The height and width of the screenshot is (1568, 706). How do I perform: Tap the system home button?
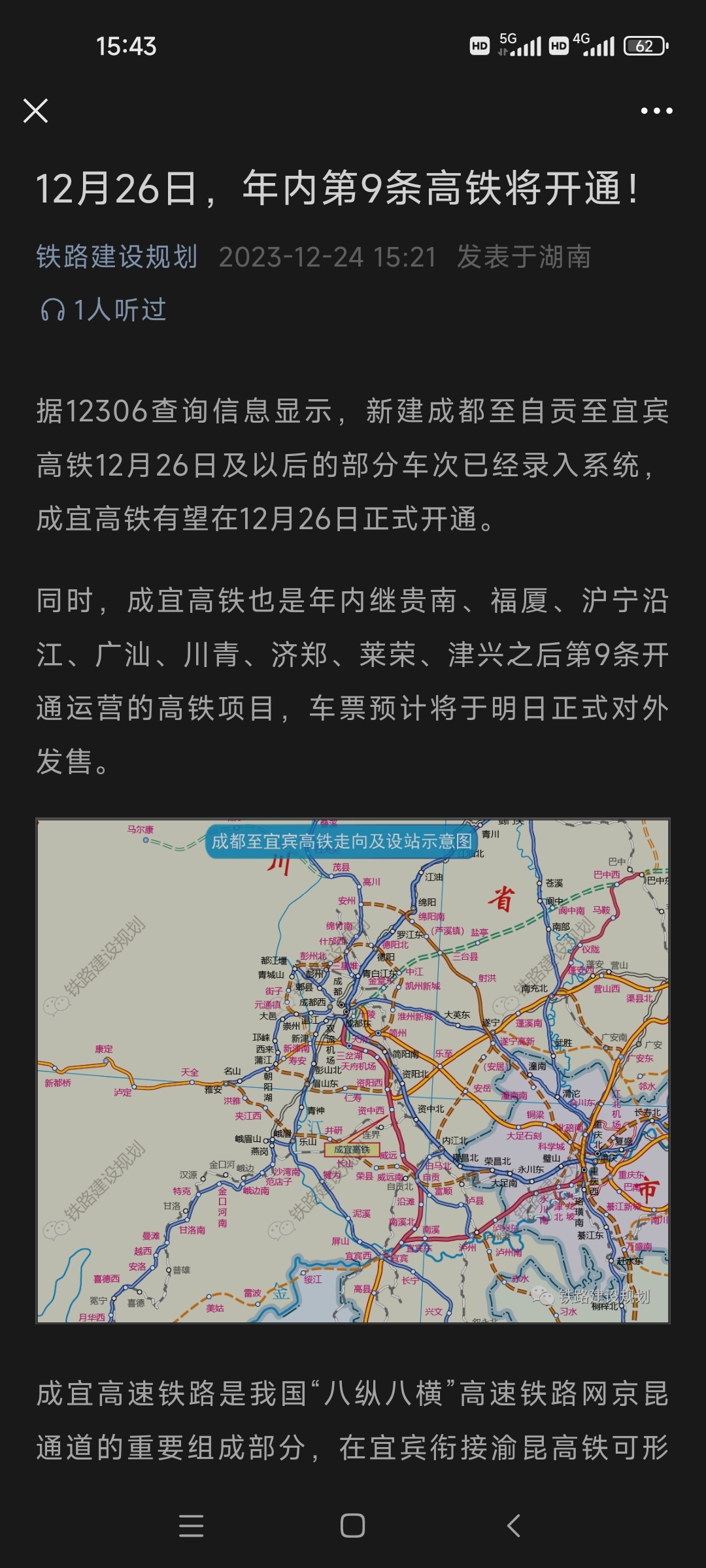(x=352, y=1526)
